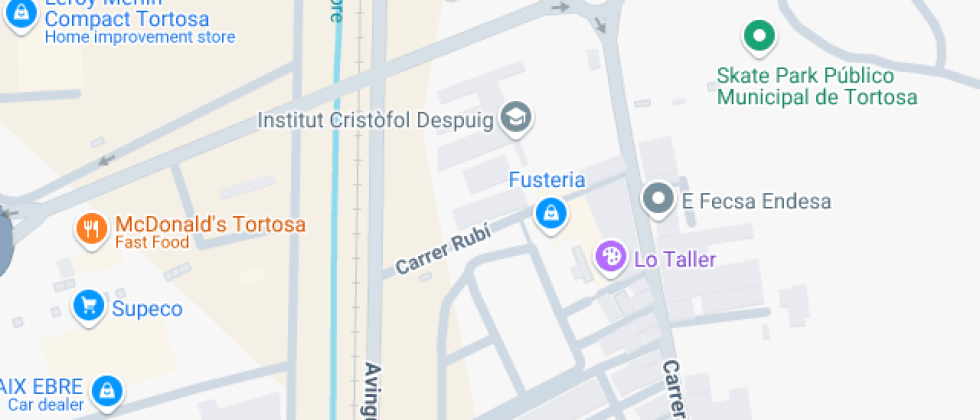Open E Fecsa Endesa marker
980x420 pixels.
click(x=658, y=199)
